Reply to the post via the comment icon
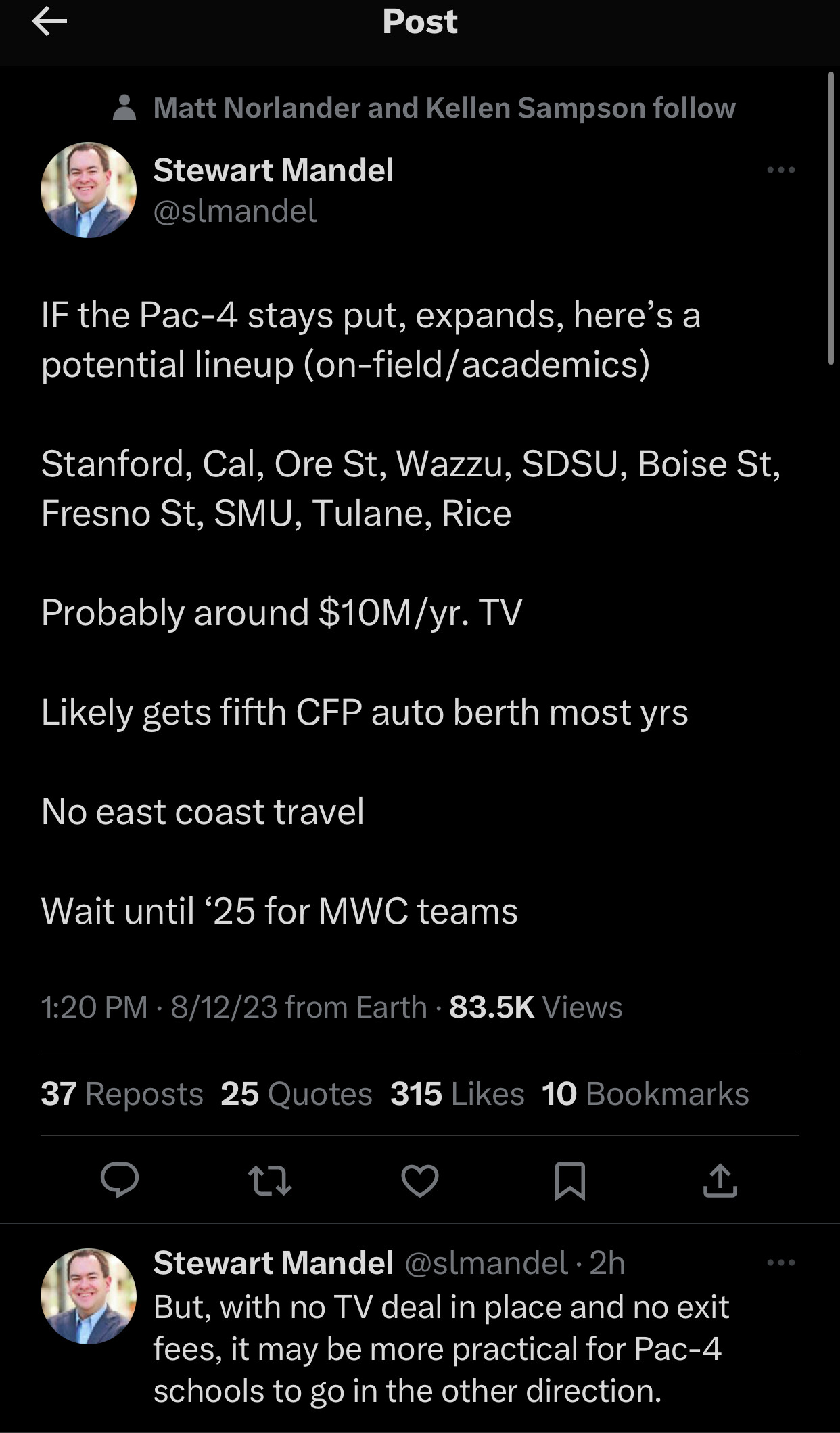 tap(120, 1181)
